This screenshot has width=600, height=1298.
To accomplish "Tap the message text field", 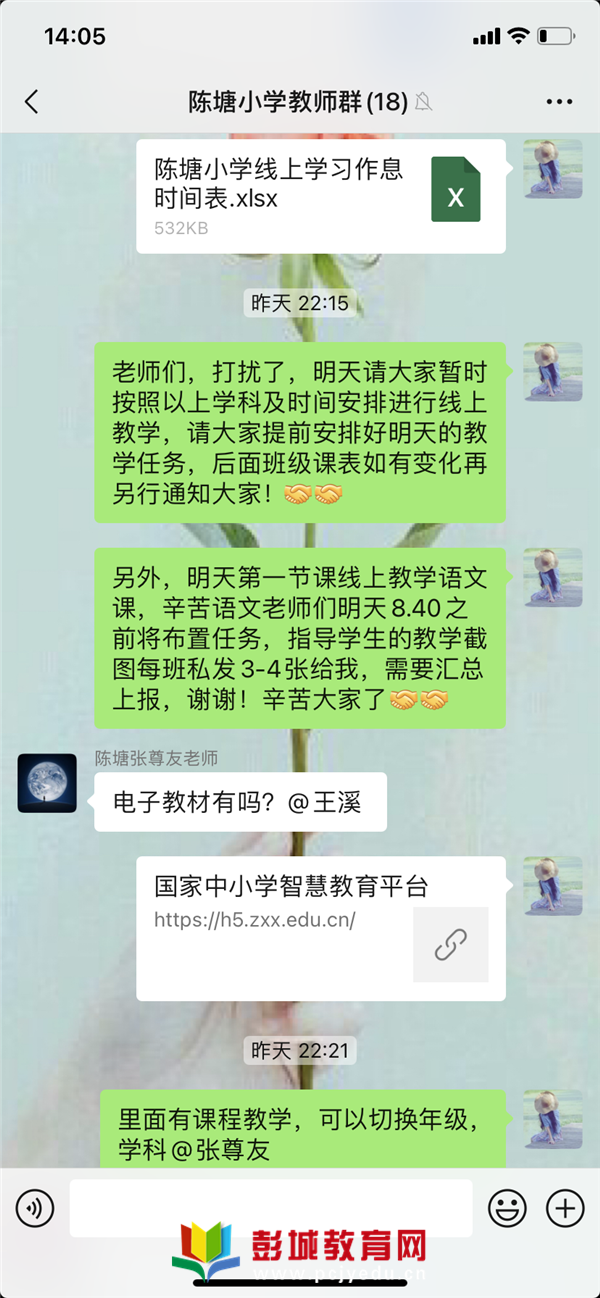I will click(x=270, y=1208).
